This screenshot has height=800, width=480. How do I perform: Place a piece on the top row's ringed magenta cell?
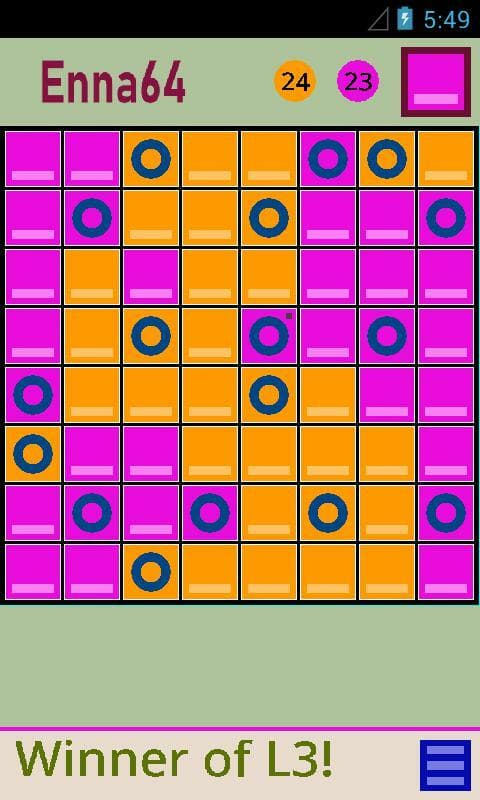click(328, 159)
